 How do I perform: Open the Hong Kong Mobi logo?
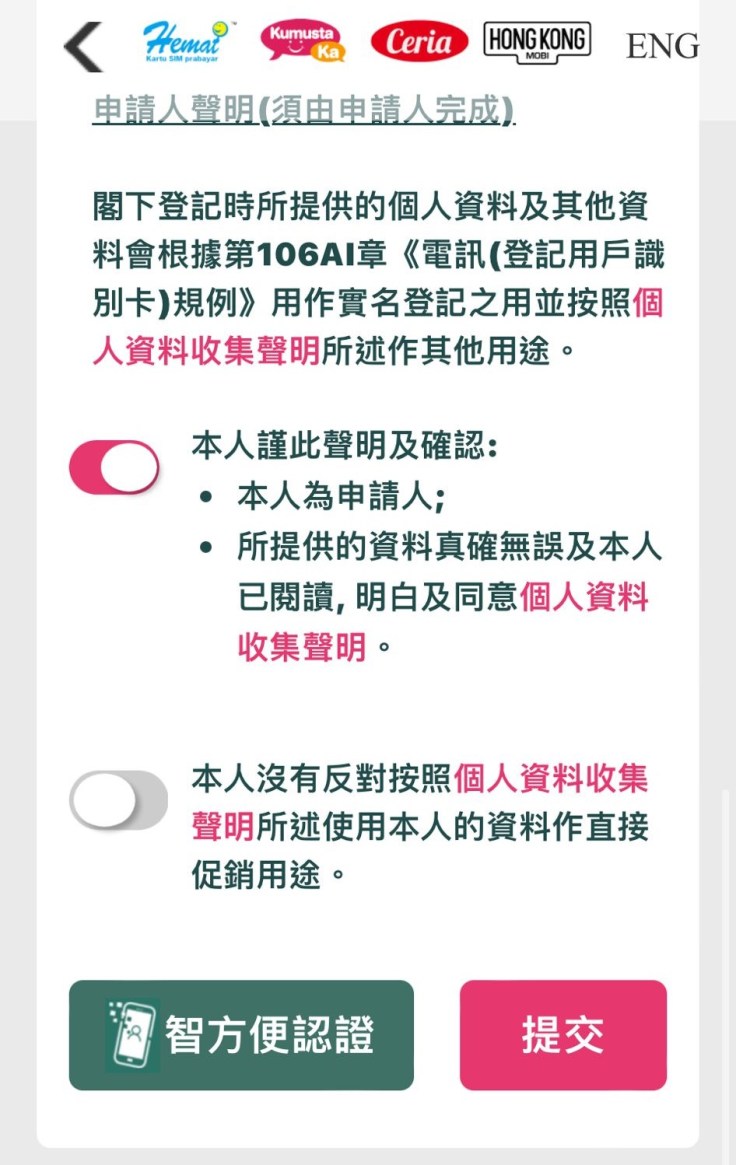point(536,45)
